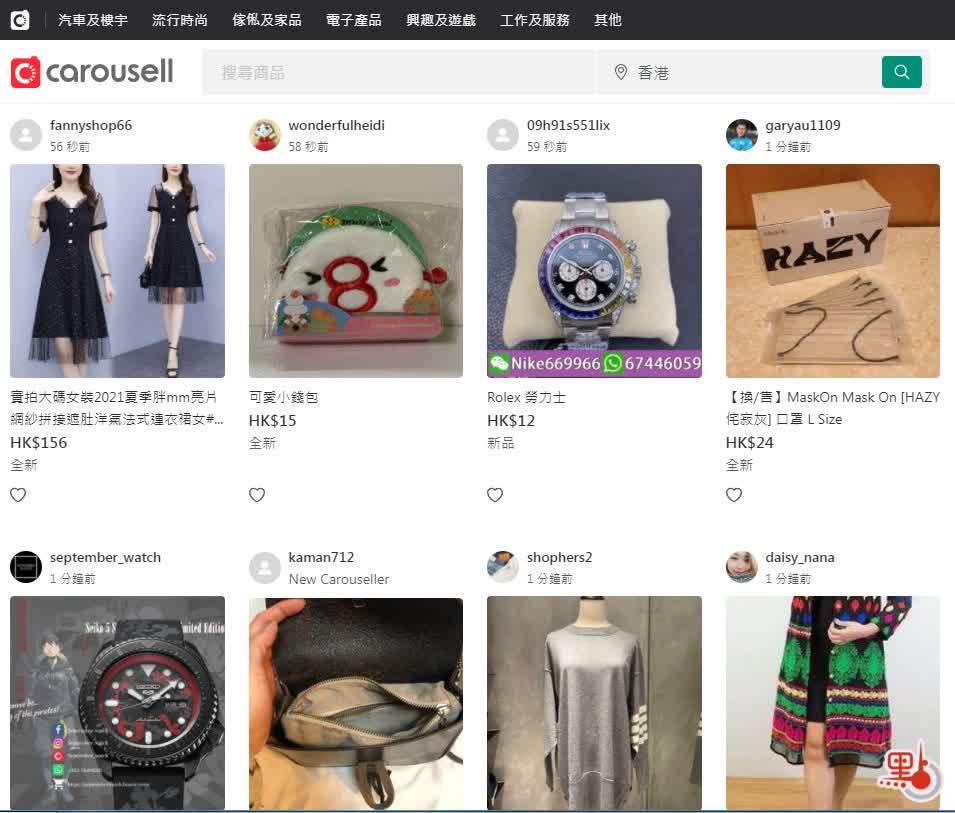Open the 流行時尚 category
Screen dimensions: 955x813
(180, 20)
